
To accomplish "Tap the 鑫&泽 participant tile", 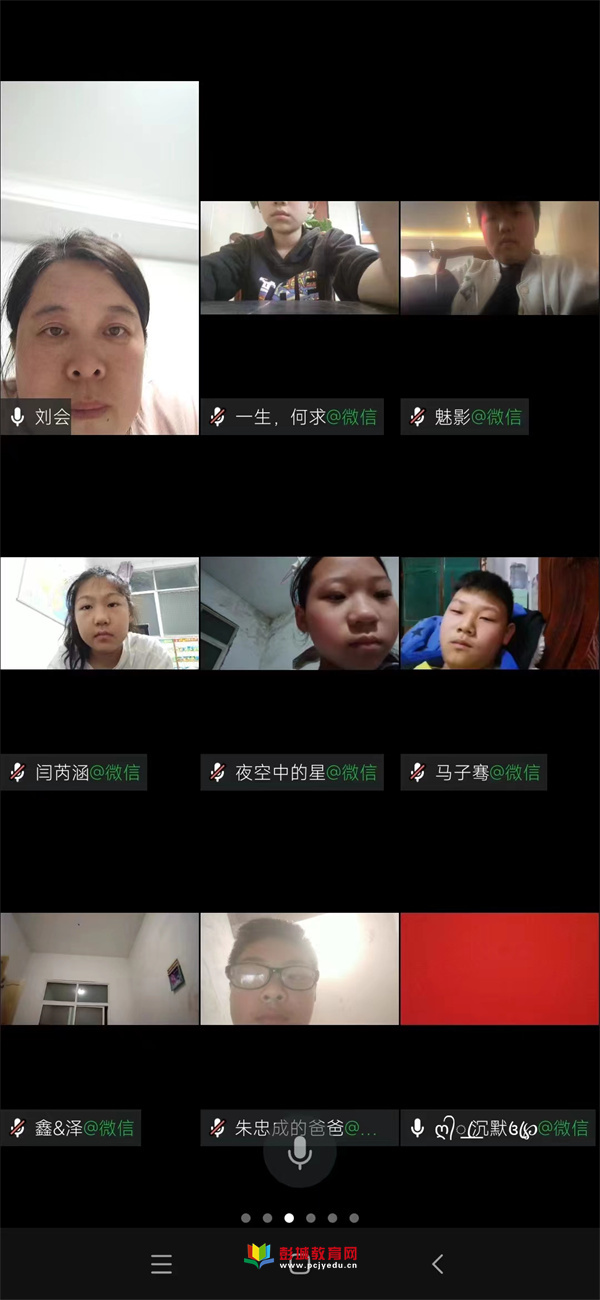I will point(99,969).
